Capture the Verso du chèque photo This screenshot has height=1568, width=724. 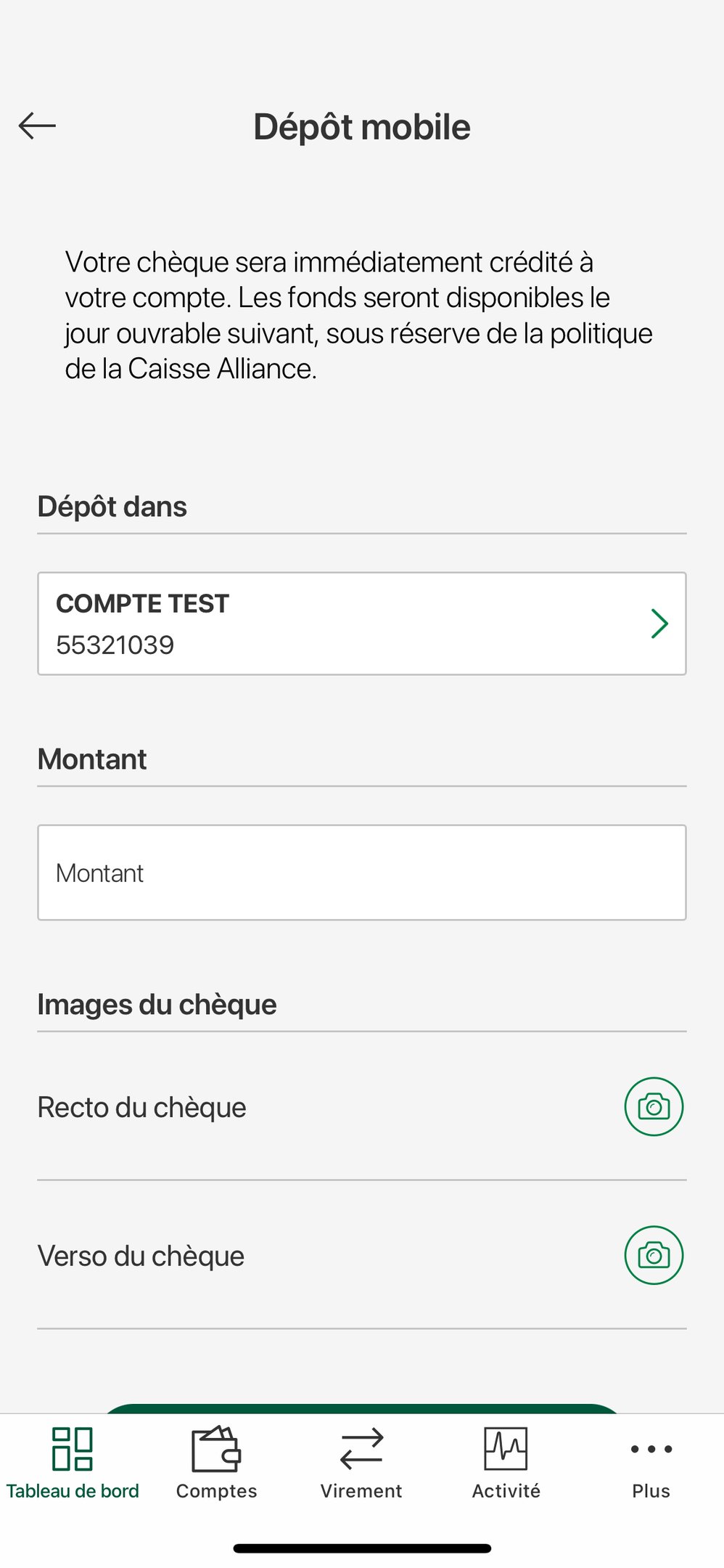[x=653, y=1255]
